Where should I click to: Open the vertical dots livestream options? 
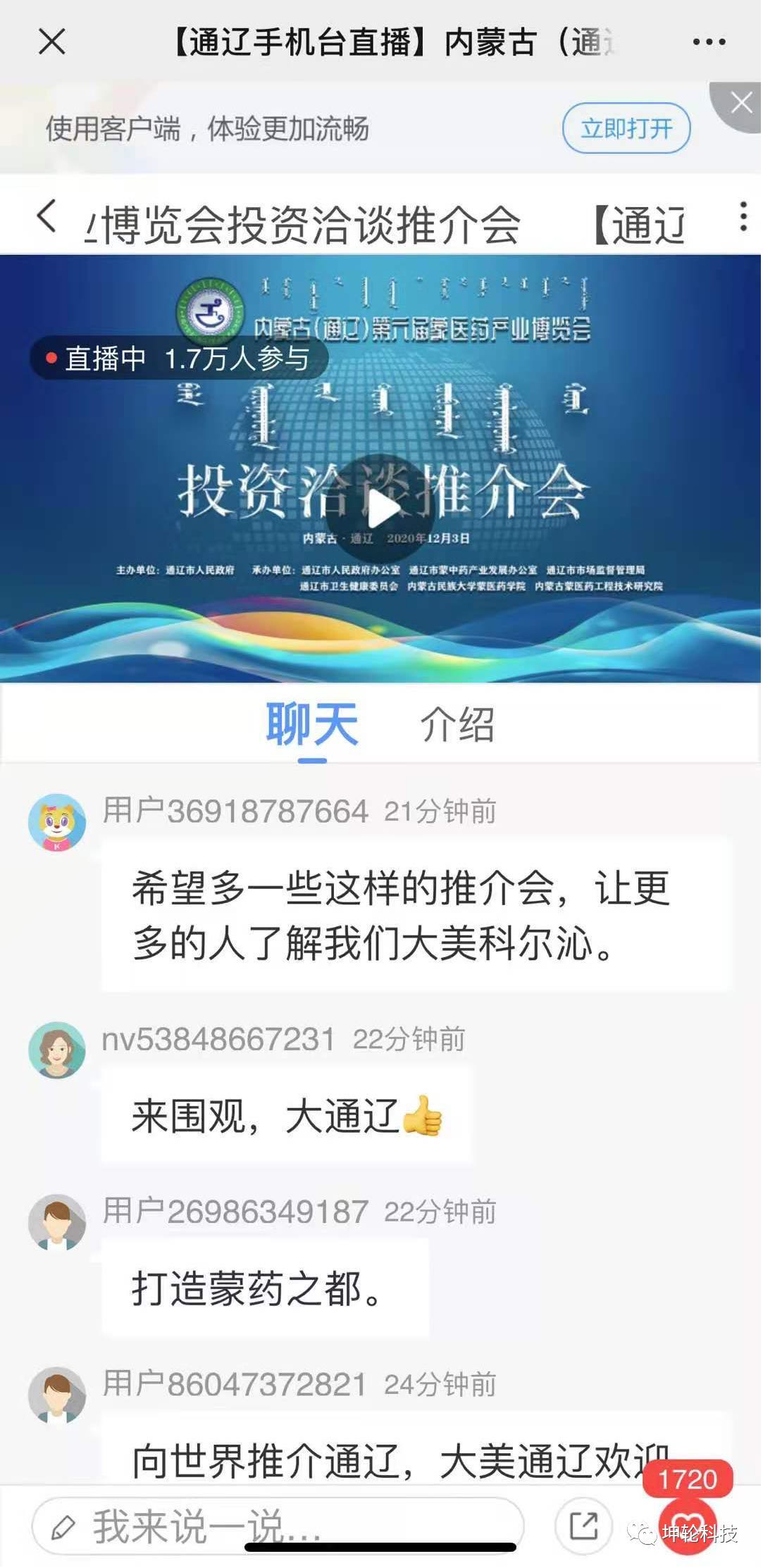click(743, 217)
